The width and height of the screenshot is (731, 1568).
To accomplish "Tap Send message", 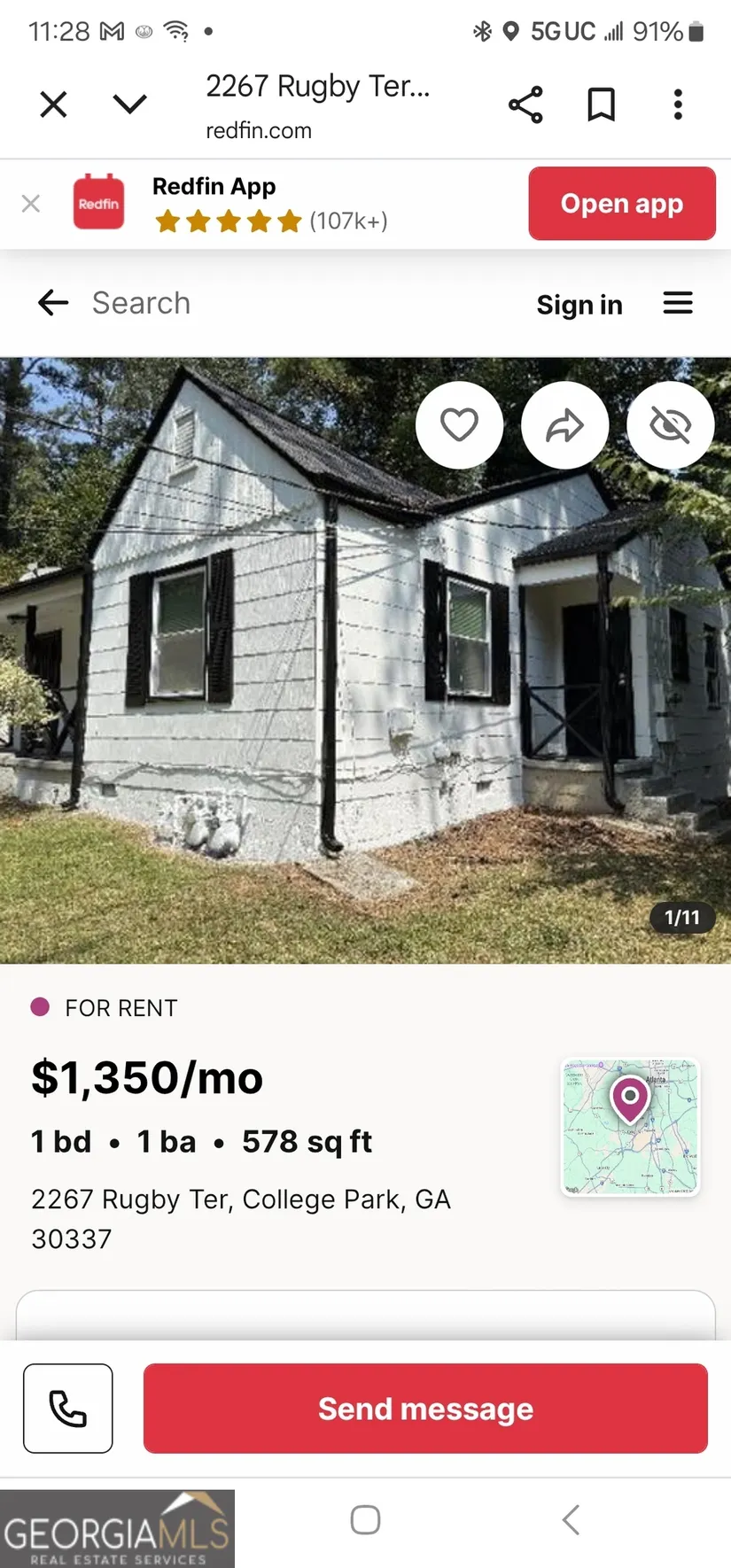I will [x=425, y=1409].
